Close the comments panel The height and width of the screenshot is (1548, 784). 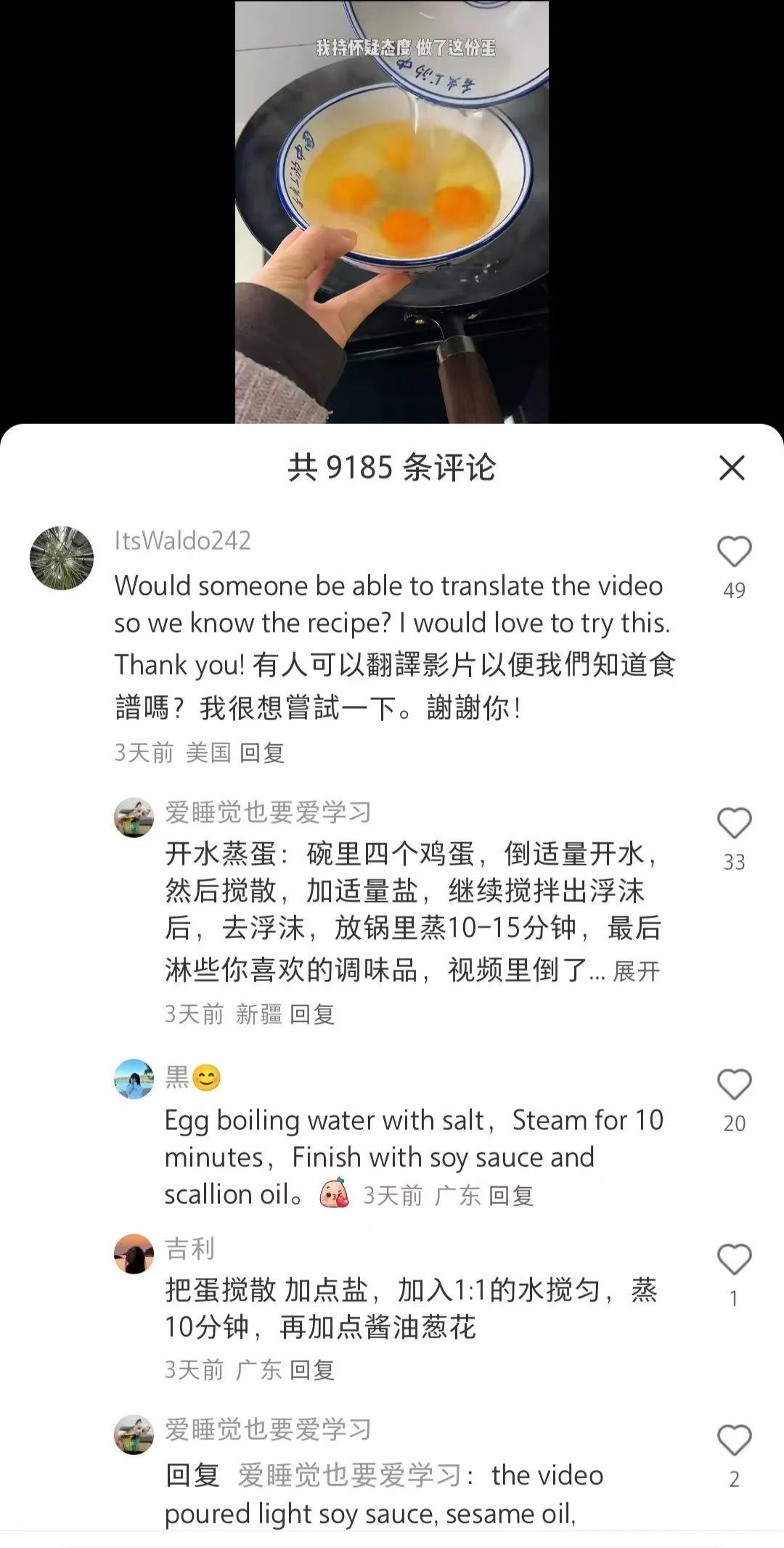click(x=732, y=468)
